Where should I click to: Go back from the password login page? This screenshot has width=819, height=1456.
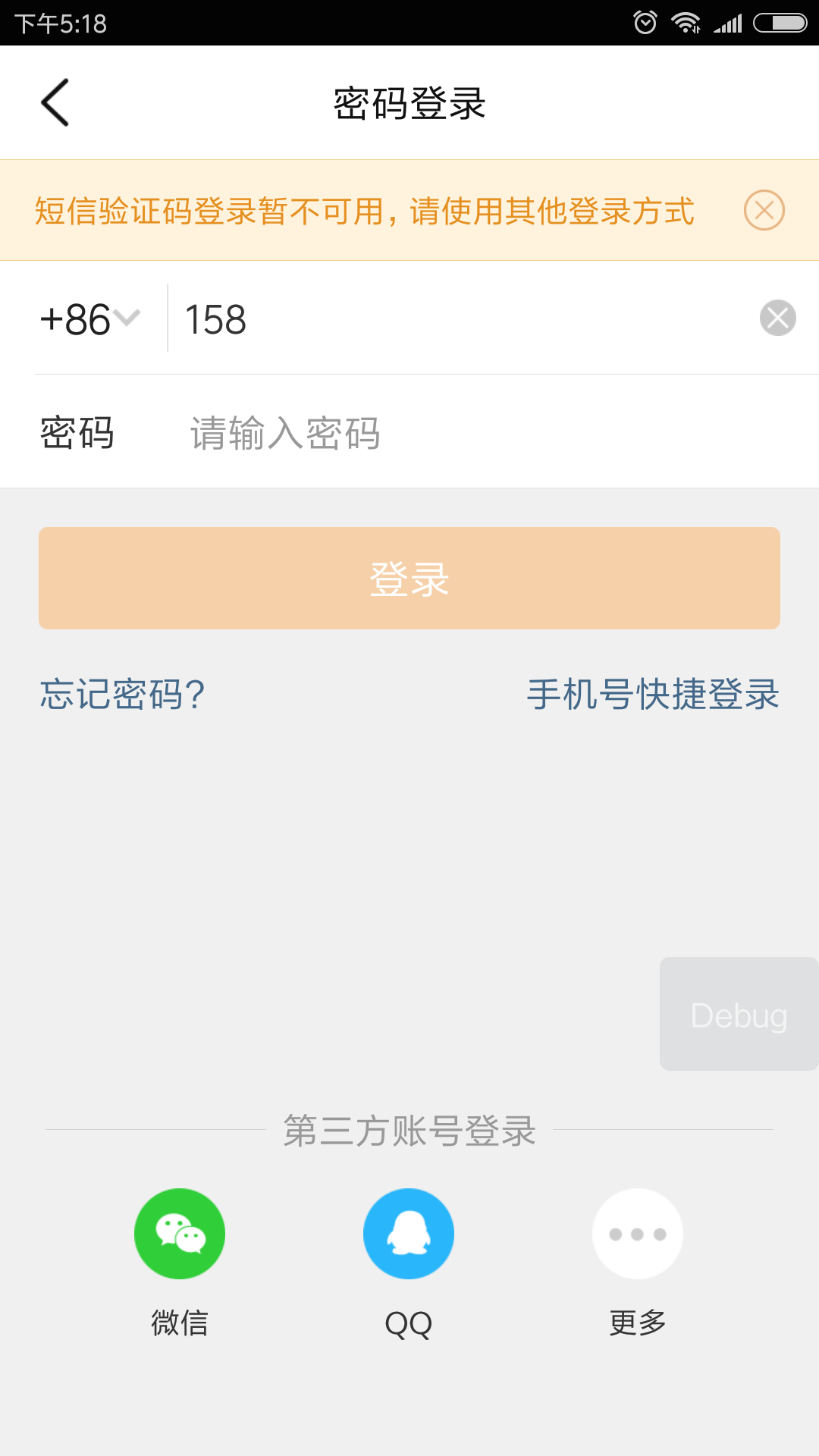click(x=55, y=102)
